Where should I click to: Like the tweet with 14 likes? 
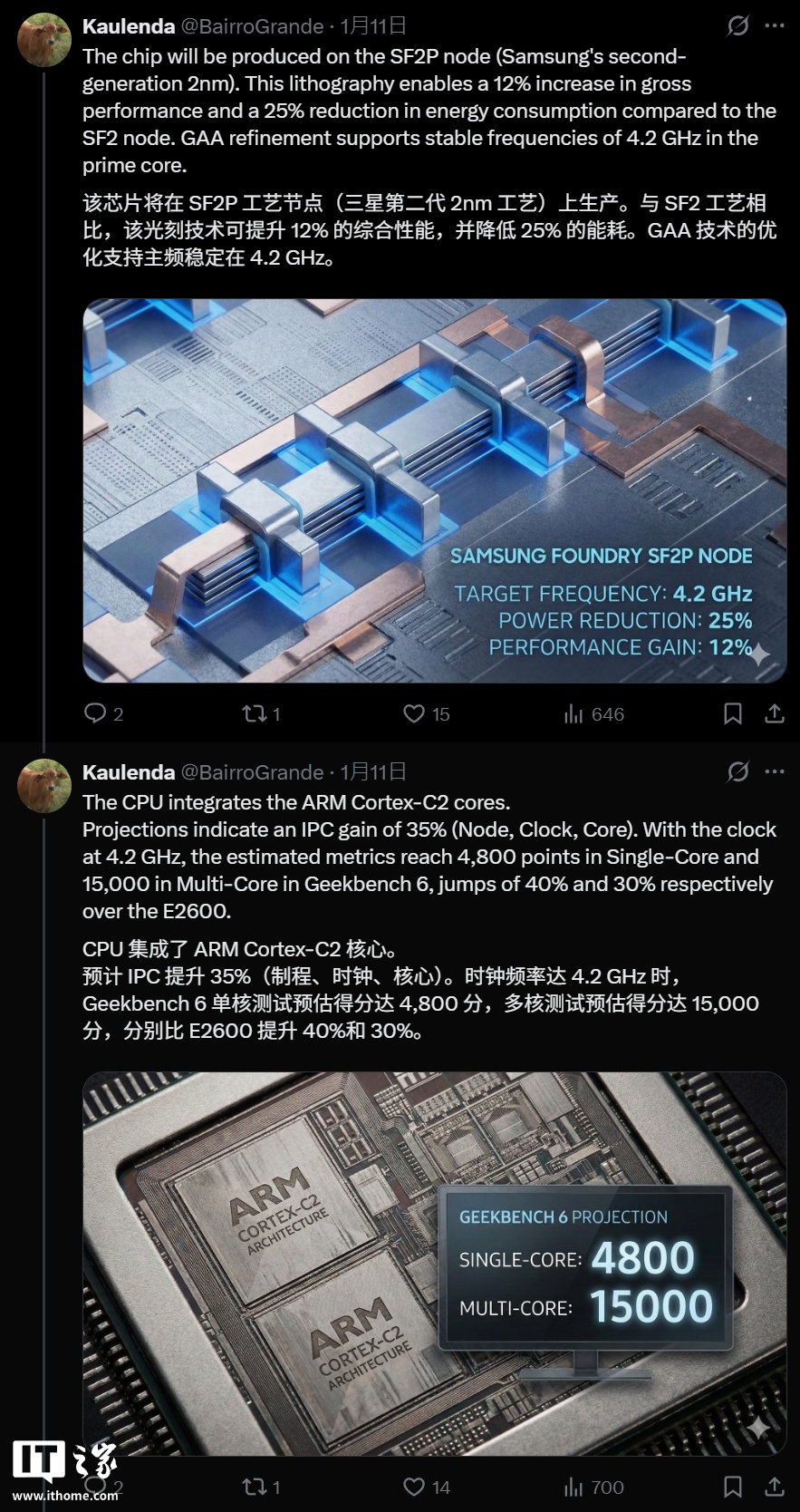pyautogui.click(x=414, y=1487)
